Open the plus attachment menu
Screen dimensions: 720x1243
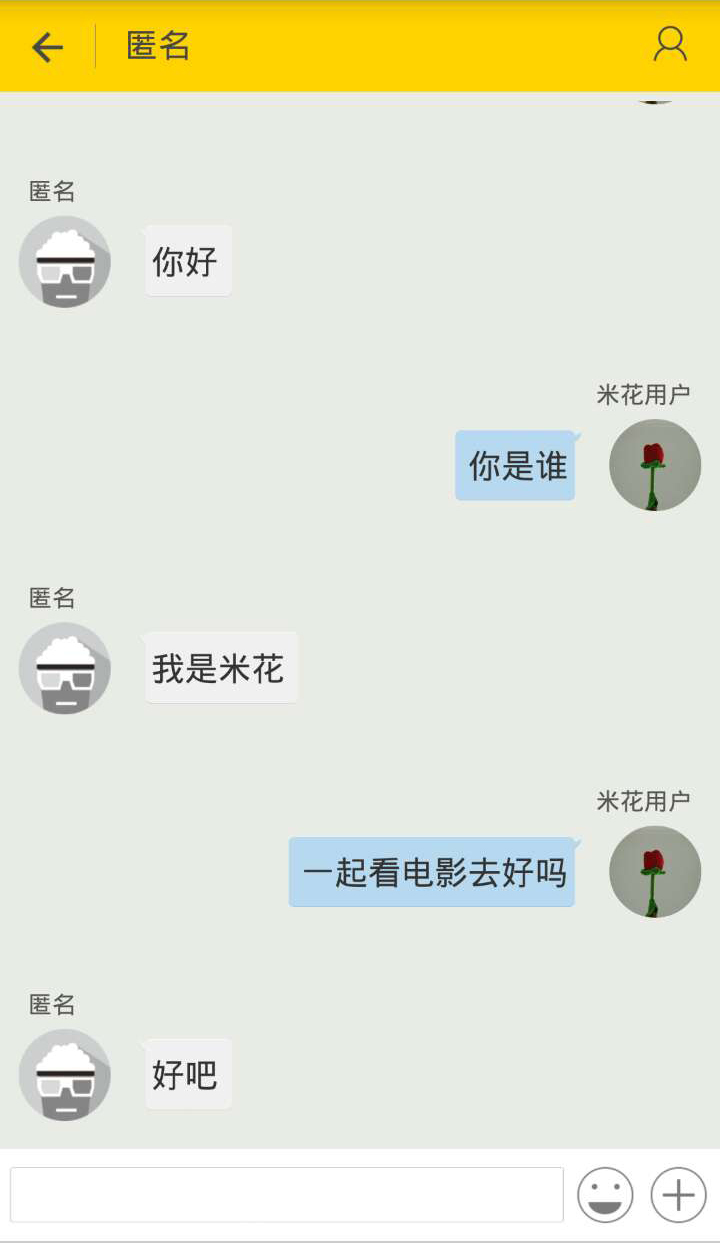point(678,1194)
